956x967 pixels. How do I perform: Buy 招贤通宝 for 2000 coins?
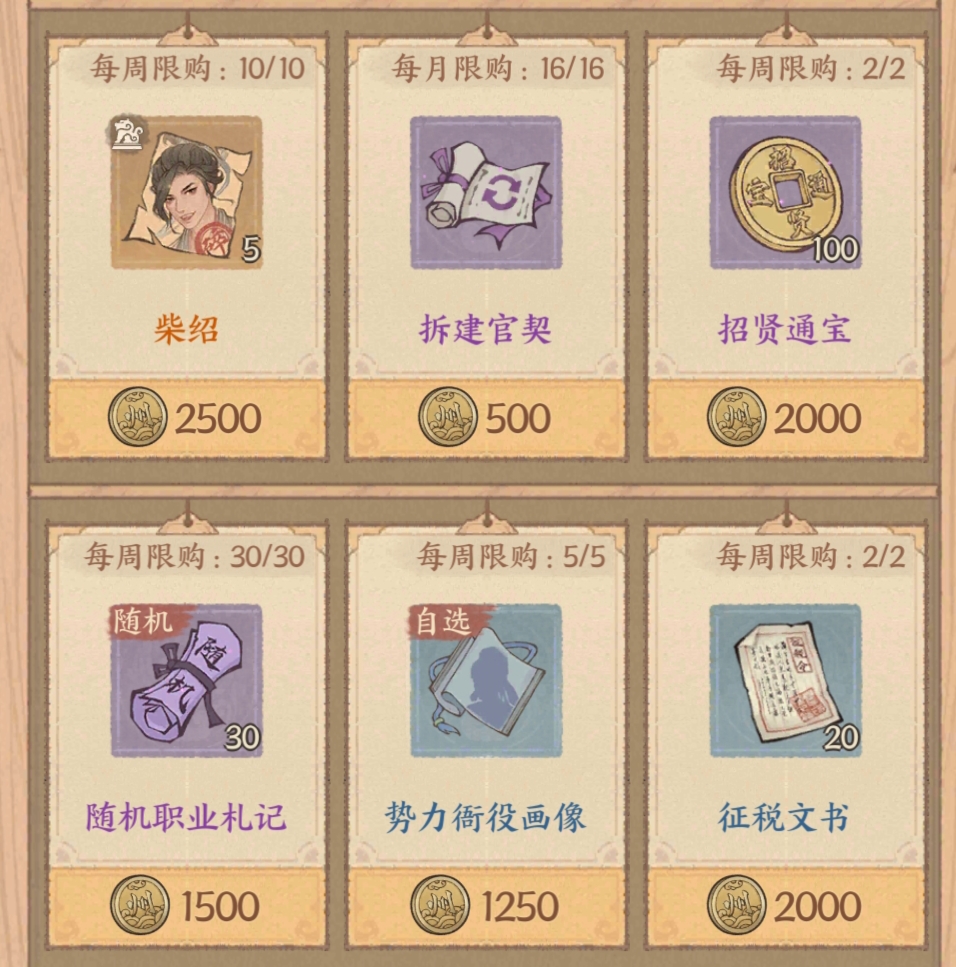tap(786, 418)
